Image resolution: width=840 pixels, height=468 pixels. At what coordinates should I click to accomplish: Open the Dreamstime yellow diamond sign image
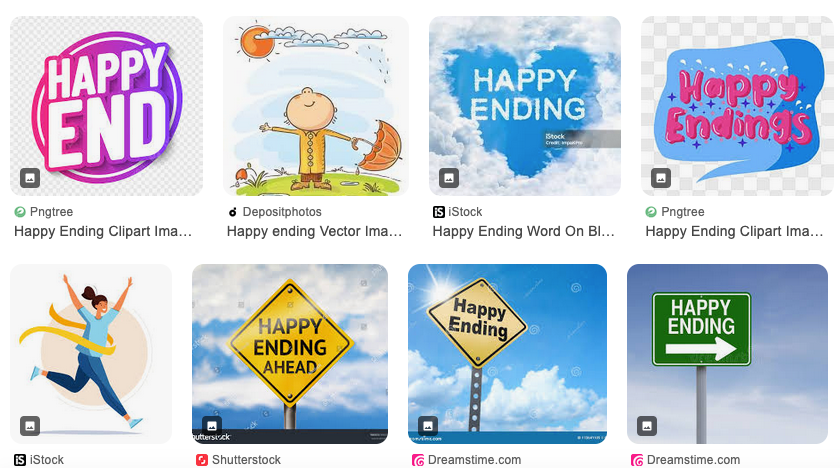(x=507, y=353)
